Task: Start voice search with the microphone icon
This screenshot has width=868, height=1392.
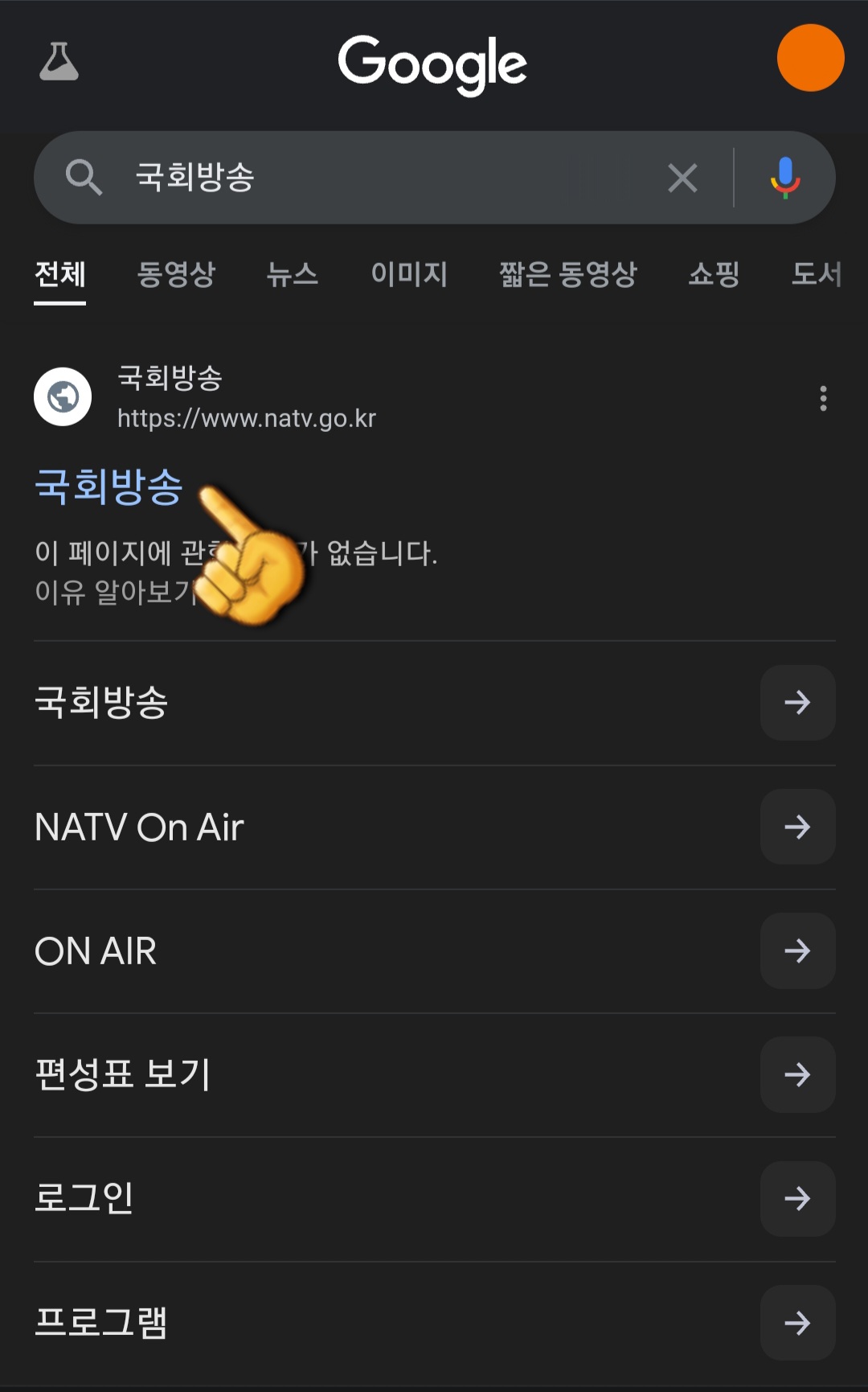Action: (x=784, y=177)
